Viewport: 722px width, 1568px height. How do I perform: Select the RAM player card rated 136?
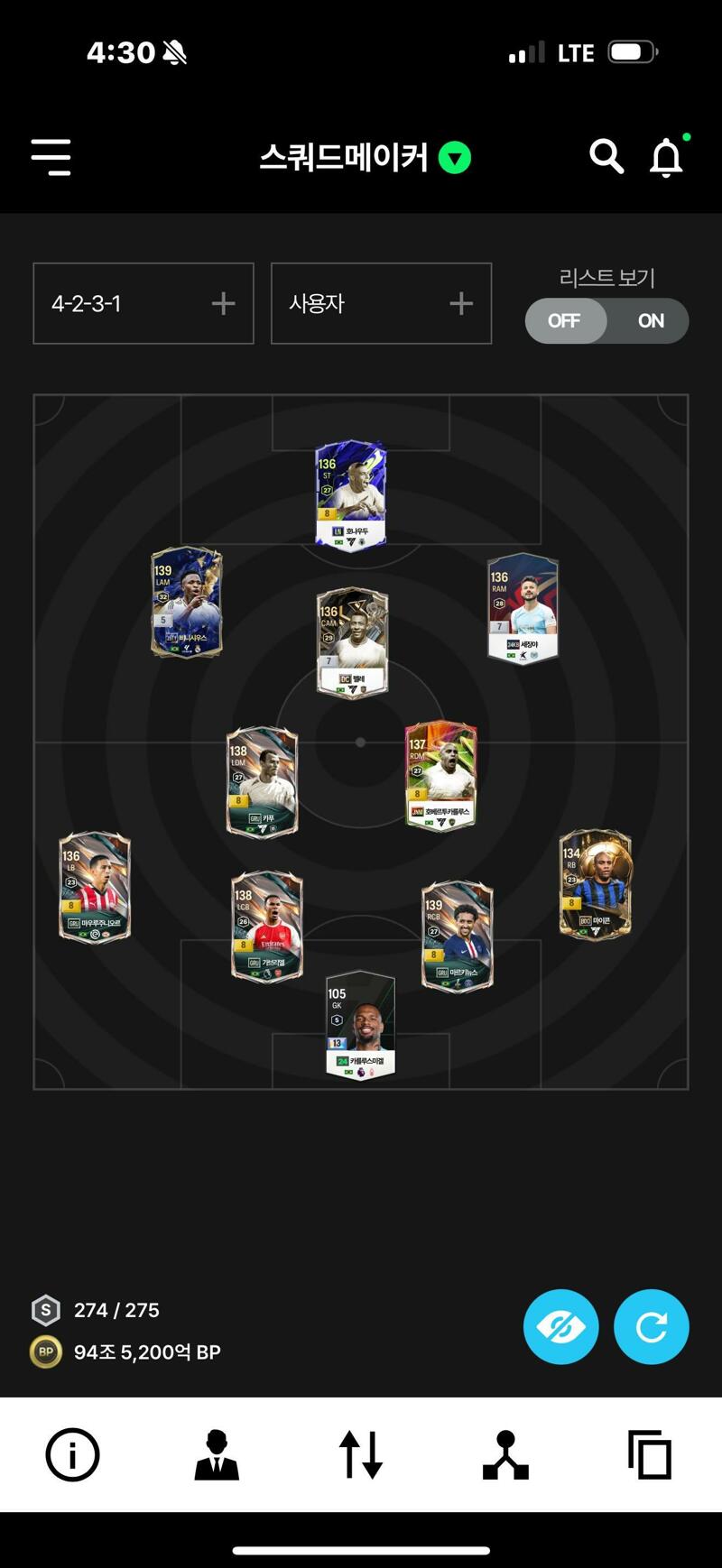coord(523,608)
